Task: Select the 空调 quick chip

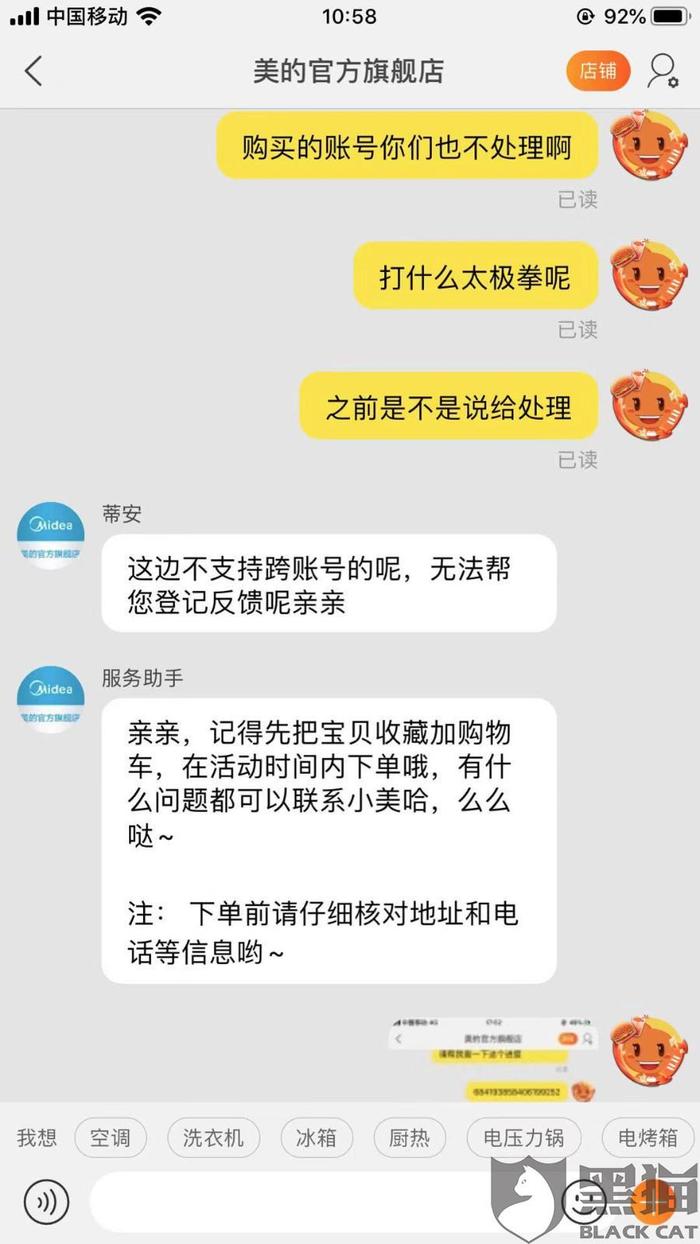Action: (110, 1138)
